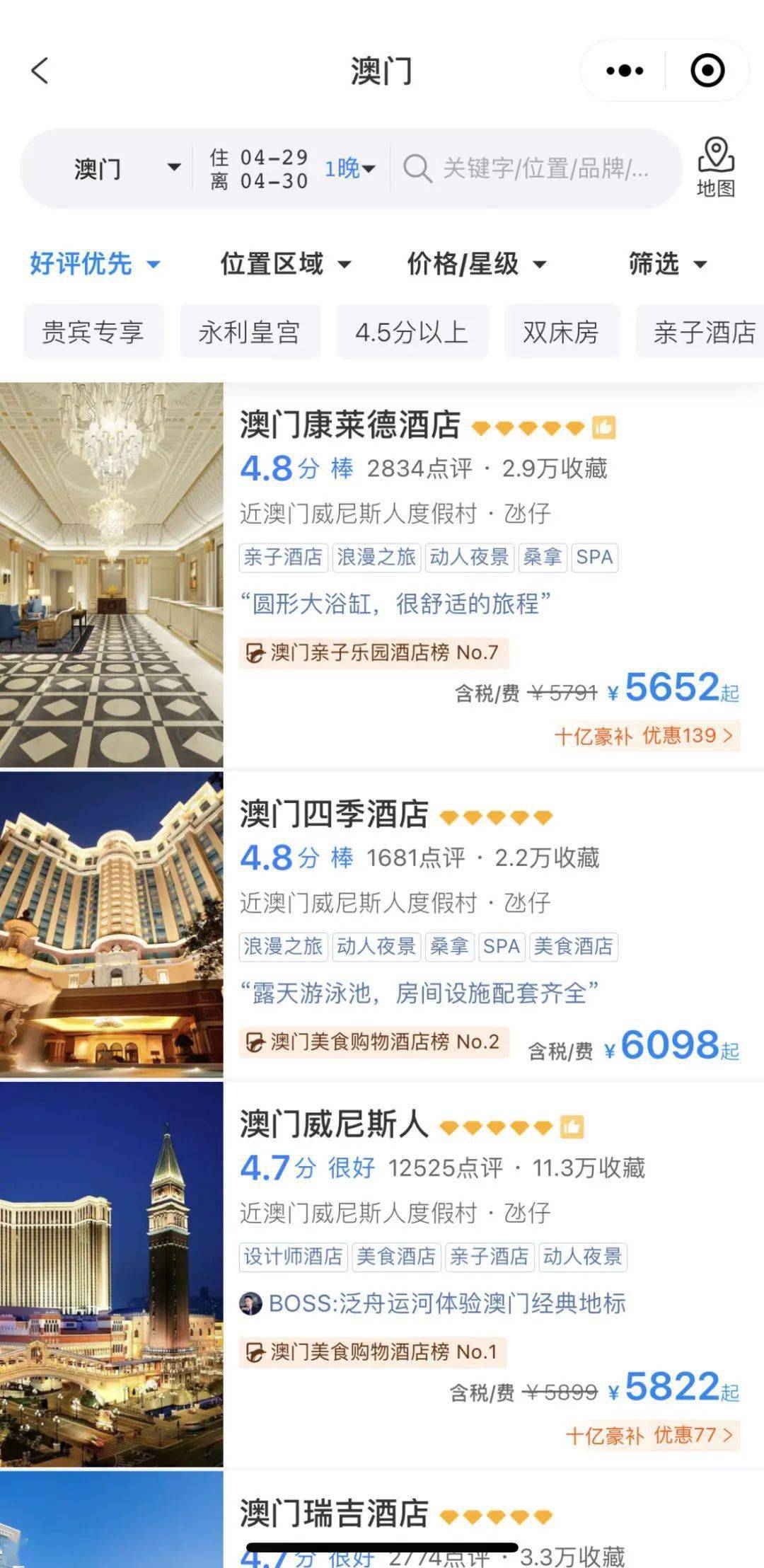Screen dimensions: 764x1568
Task: Expand the 好评优先 sort dropdown
Action: (x=94, y=264)
